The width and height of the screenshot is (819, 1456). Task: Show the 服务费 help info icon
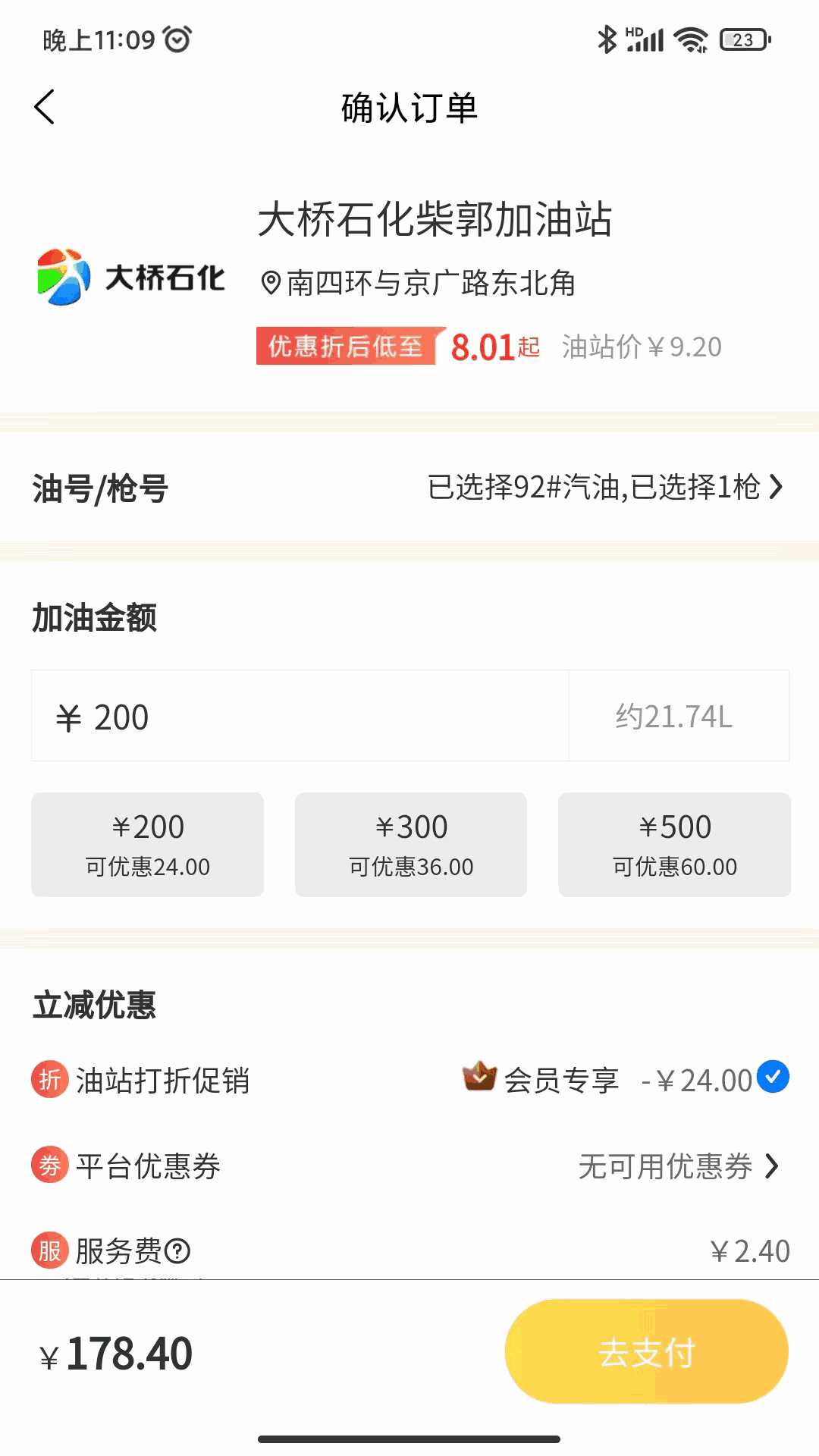177,1251
